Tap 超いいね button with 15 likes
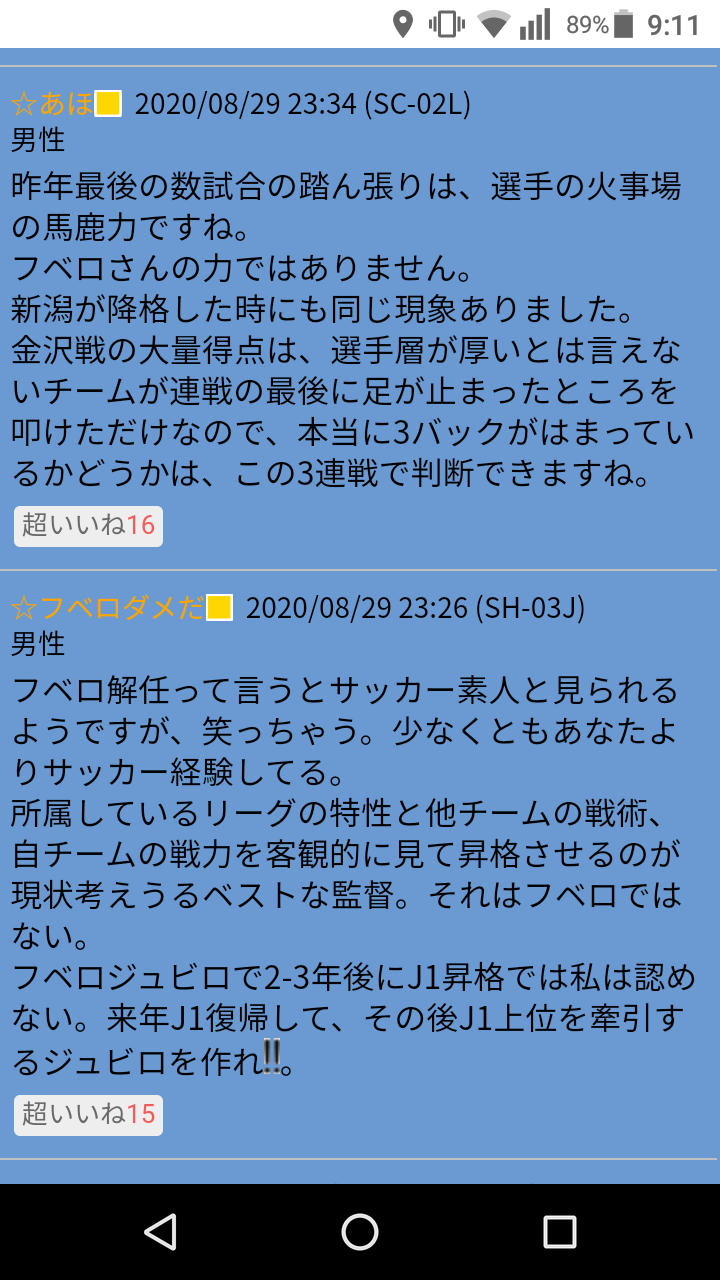Viewport: 720px width, 1280px height. coord(88,1114)
